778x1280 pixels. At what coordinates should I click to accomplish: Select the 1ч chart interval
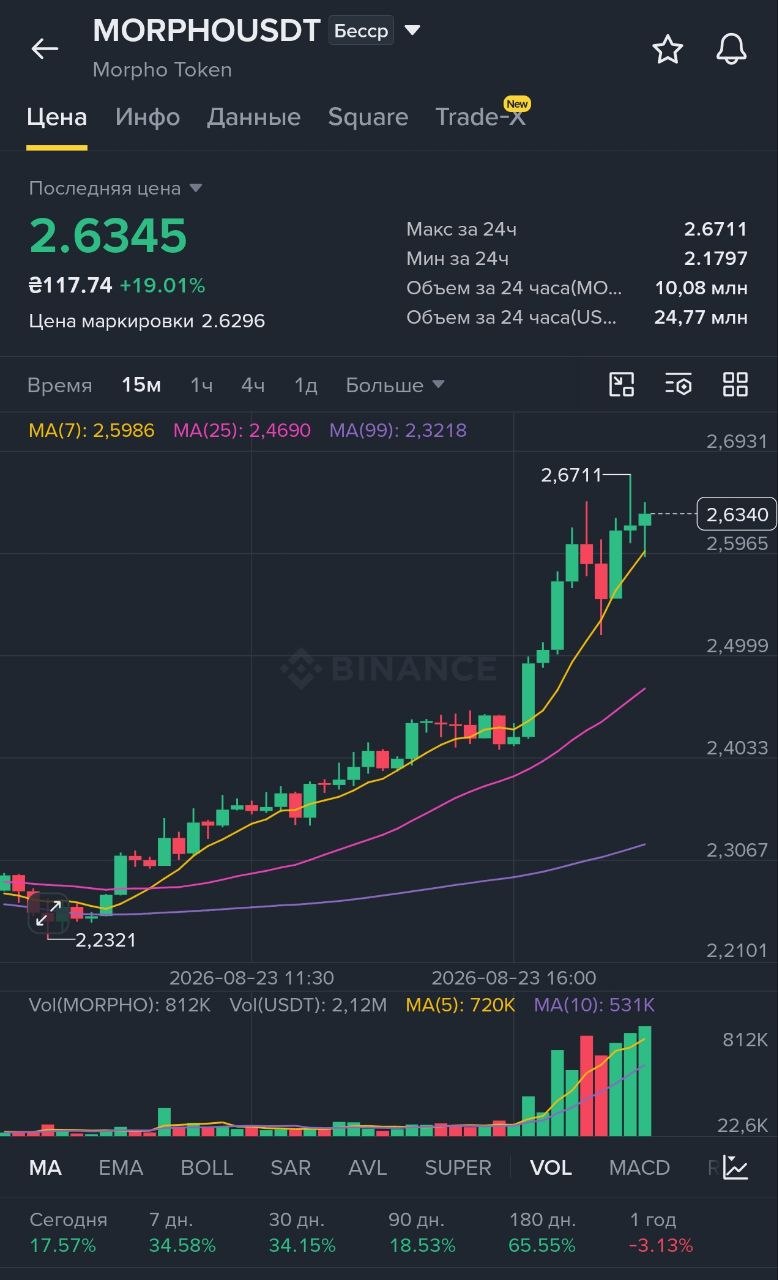(202, 385)
